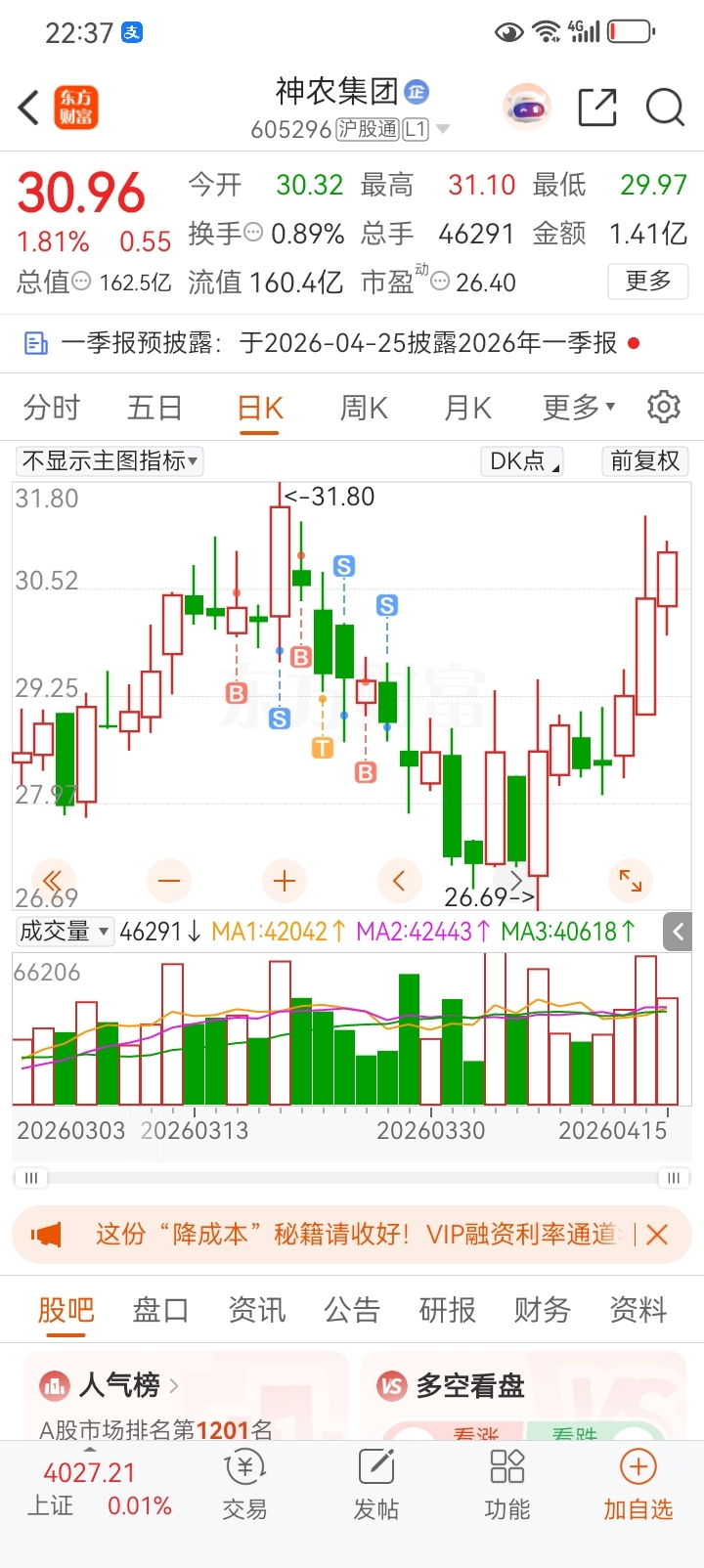Select the 周K chart tab
The image size is (704, 1568).
coord(364,408)
